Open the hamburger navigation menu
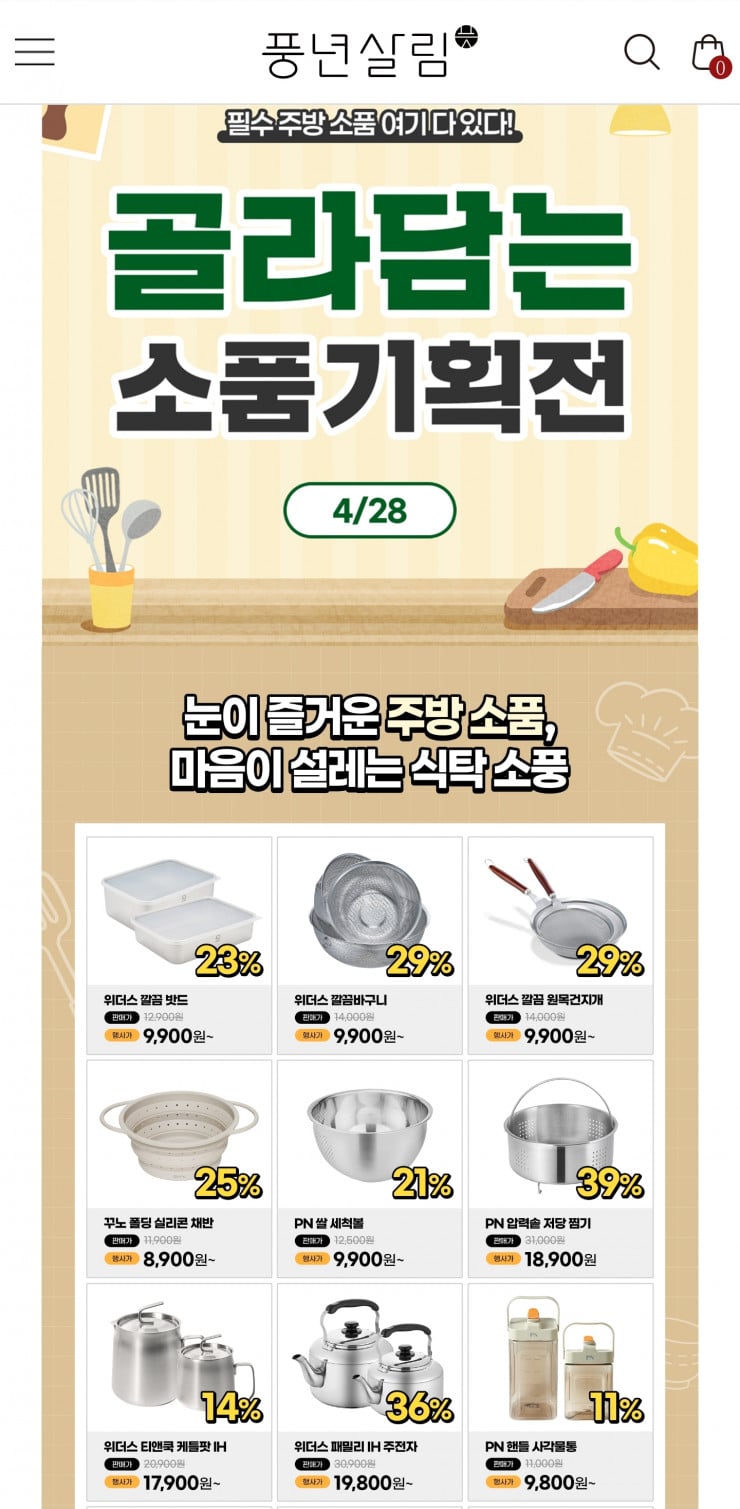Image resolution: width=740 pixels, height=1509 pixels. [x=35, y=50]
